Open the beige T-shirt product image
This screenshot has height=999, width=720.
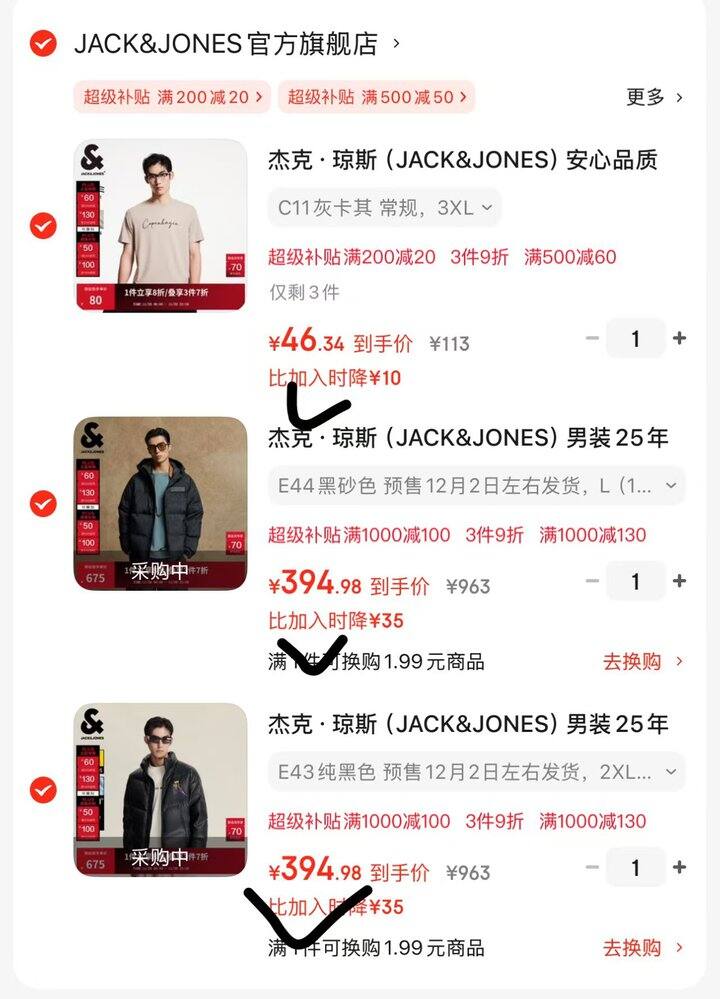click(x=160, y=225)
